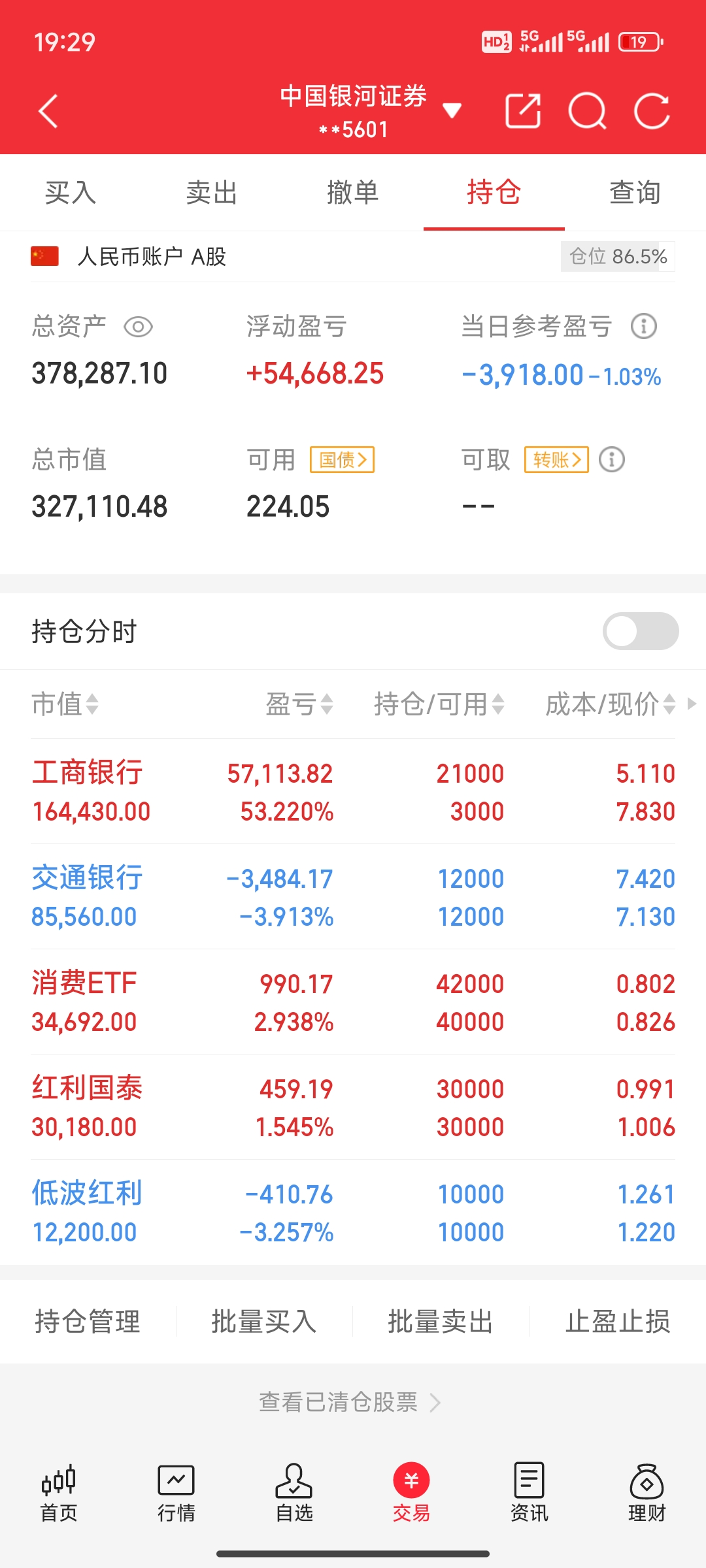
Task: Switch to the 查询 tab
Action: (x=635, y=193)
